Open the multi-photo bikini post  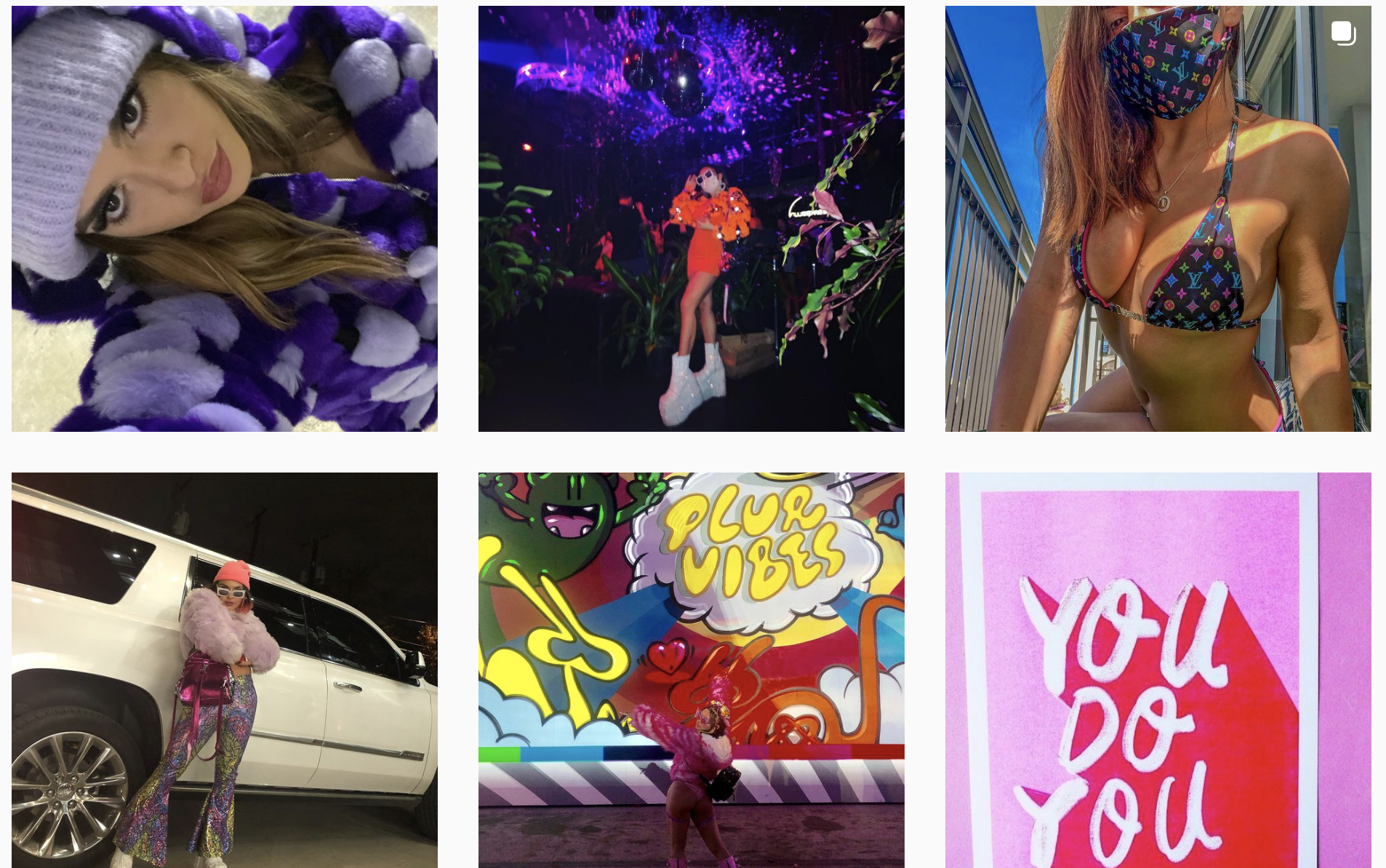(x=1158, y=218)
